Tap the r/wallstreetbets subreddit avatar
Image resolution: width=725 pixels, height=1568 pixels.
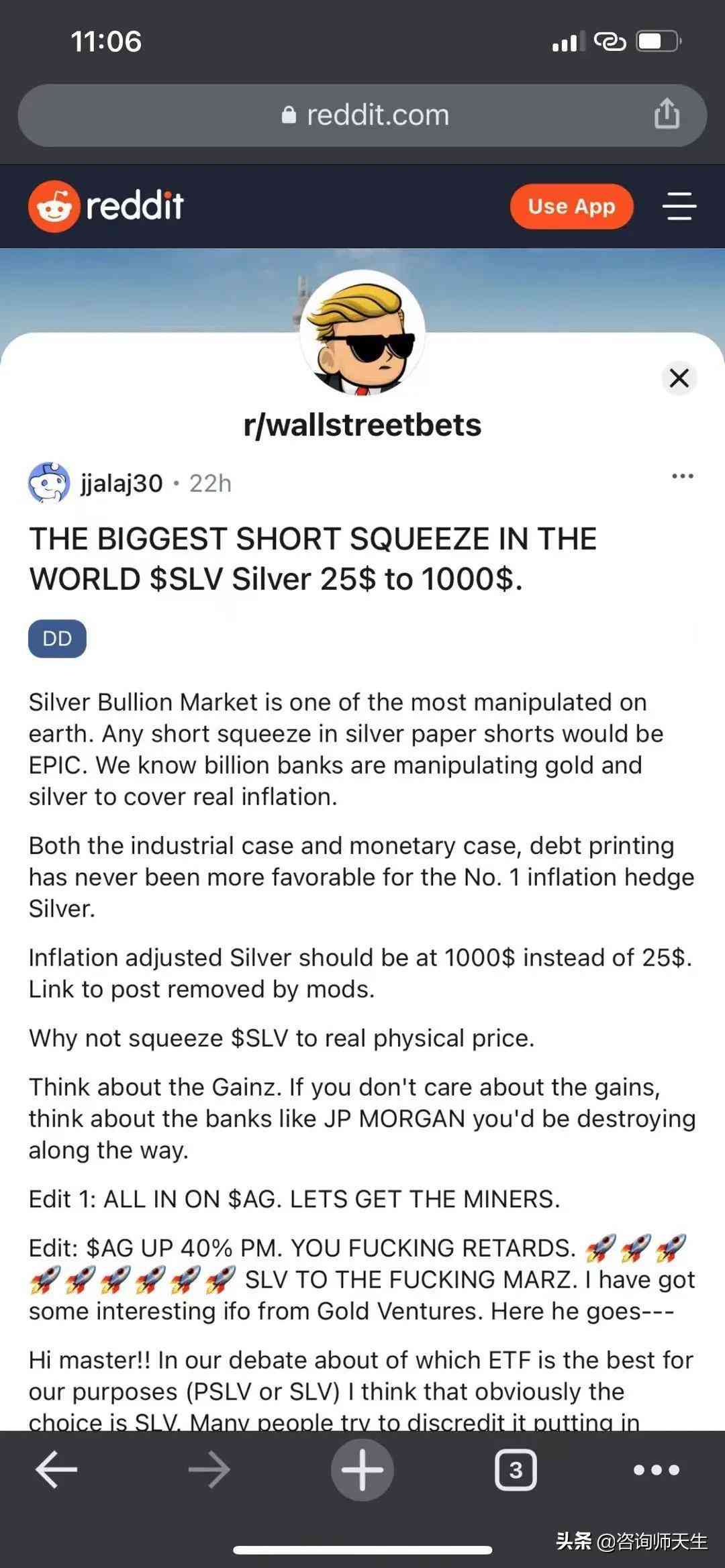tap(362, 333)
